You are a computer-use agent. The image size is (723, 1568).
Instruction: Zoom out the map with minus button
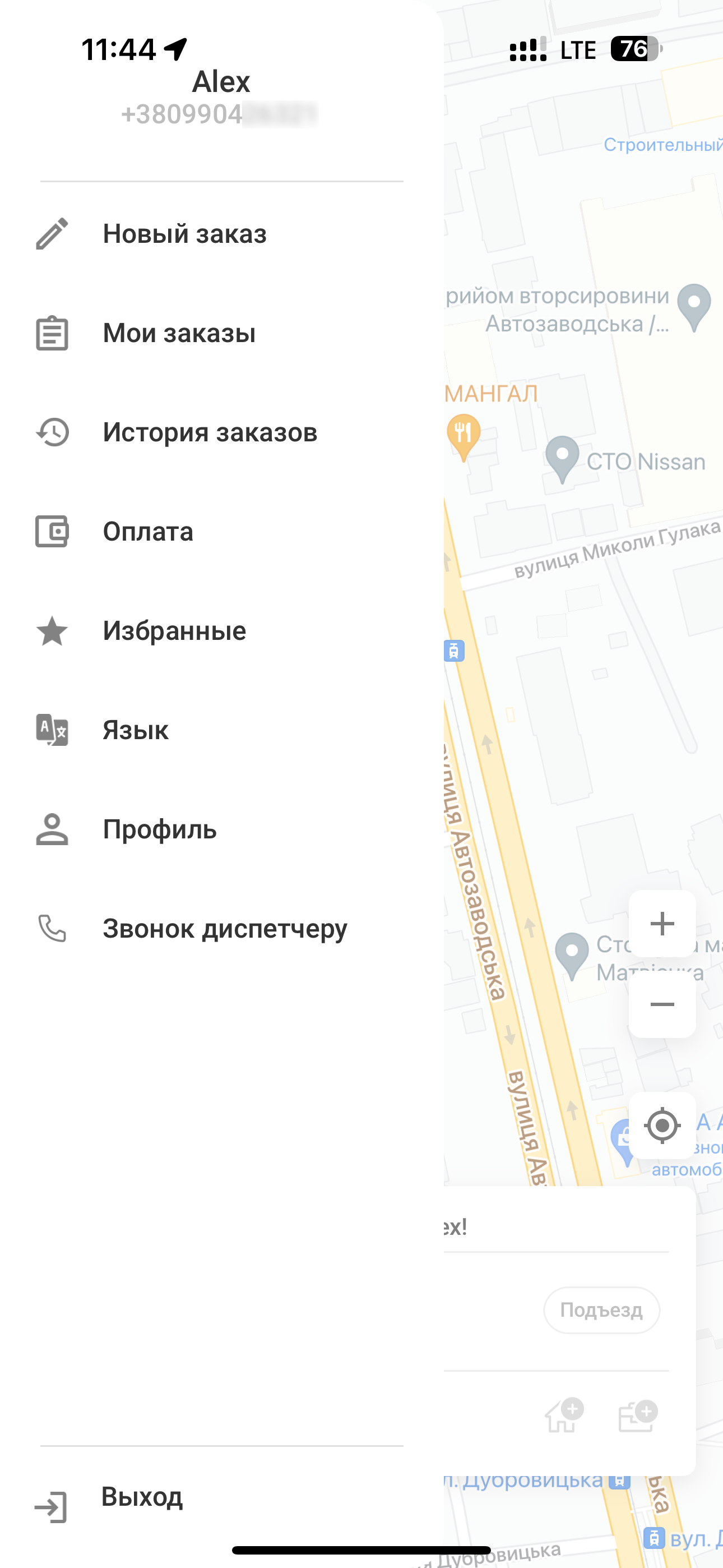coord(662,1004)
